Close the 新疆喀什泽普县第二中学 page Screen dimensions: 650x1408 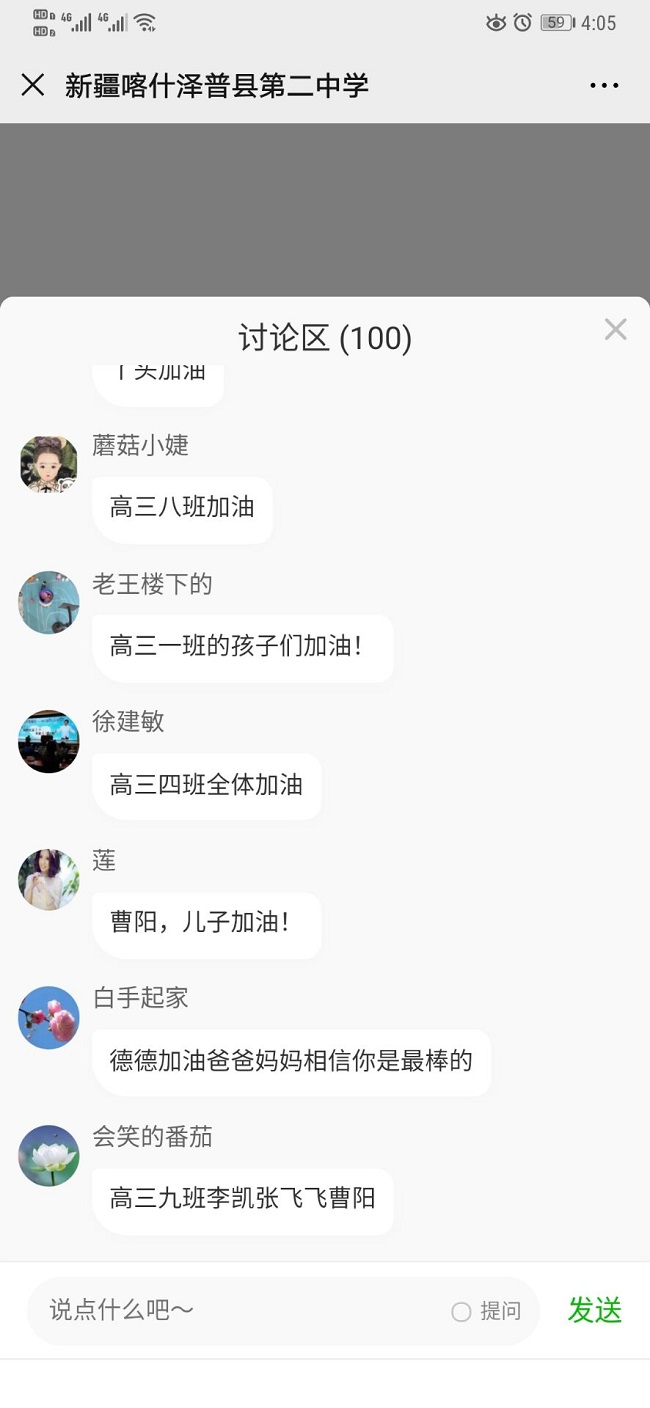[x=33, y=85]
